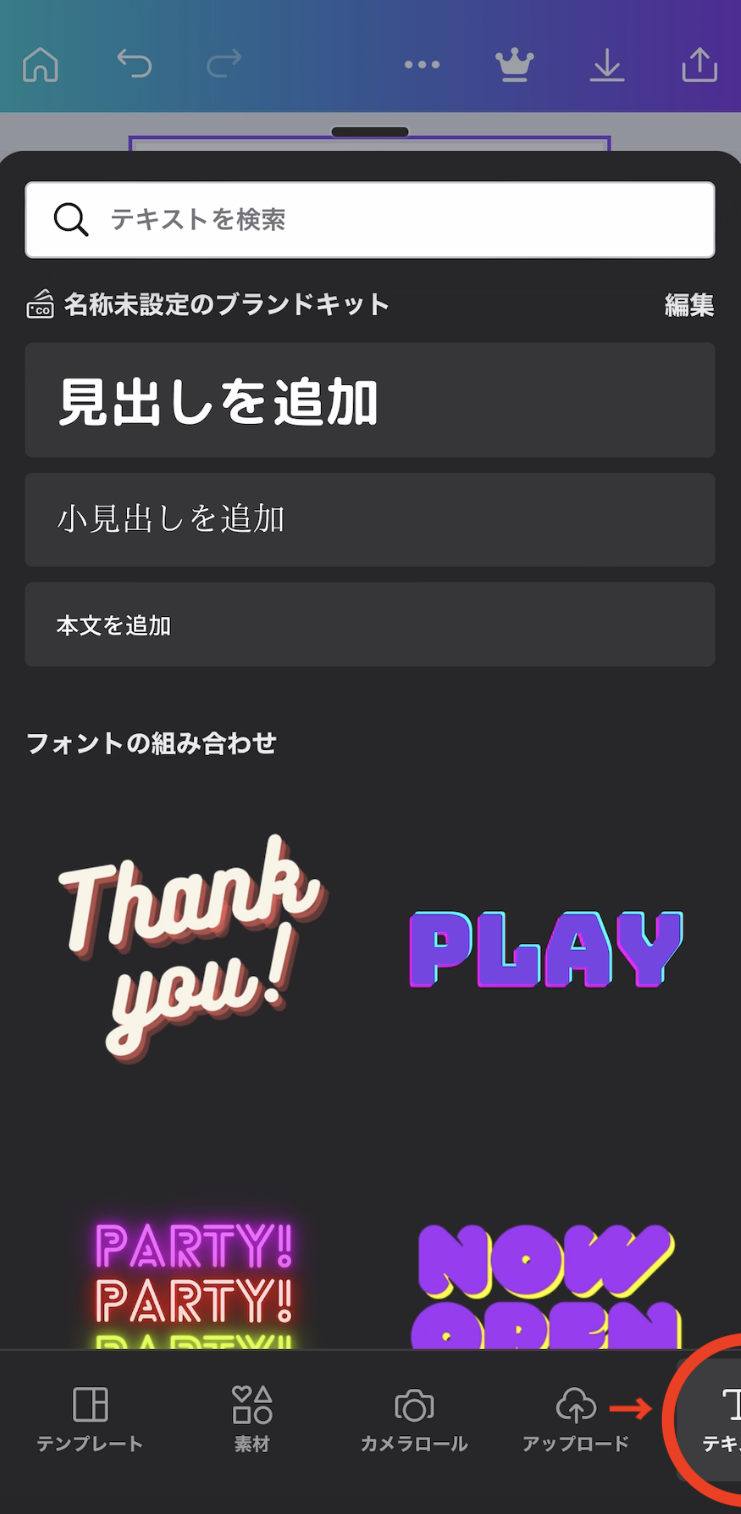This screenshot has width=741, height=1514.
Task: Tap the Home icon in the top toolbar
Action: [40, 64]
